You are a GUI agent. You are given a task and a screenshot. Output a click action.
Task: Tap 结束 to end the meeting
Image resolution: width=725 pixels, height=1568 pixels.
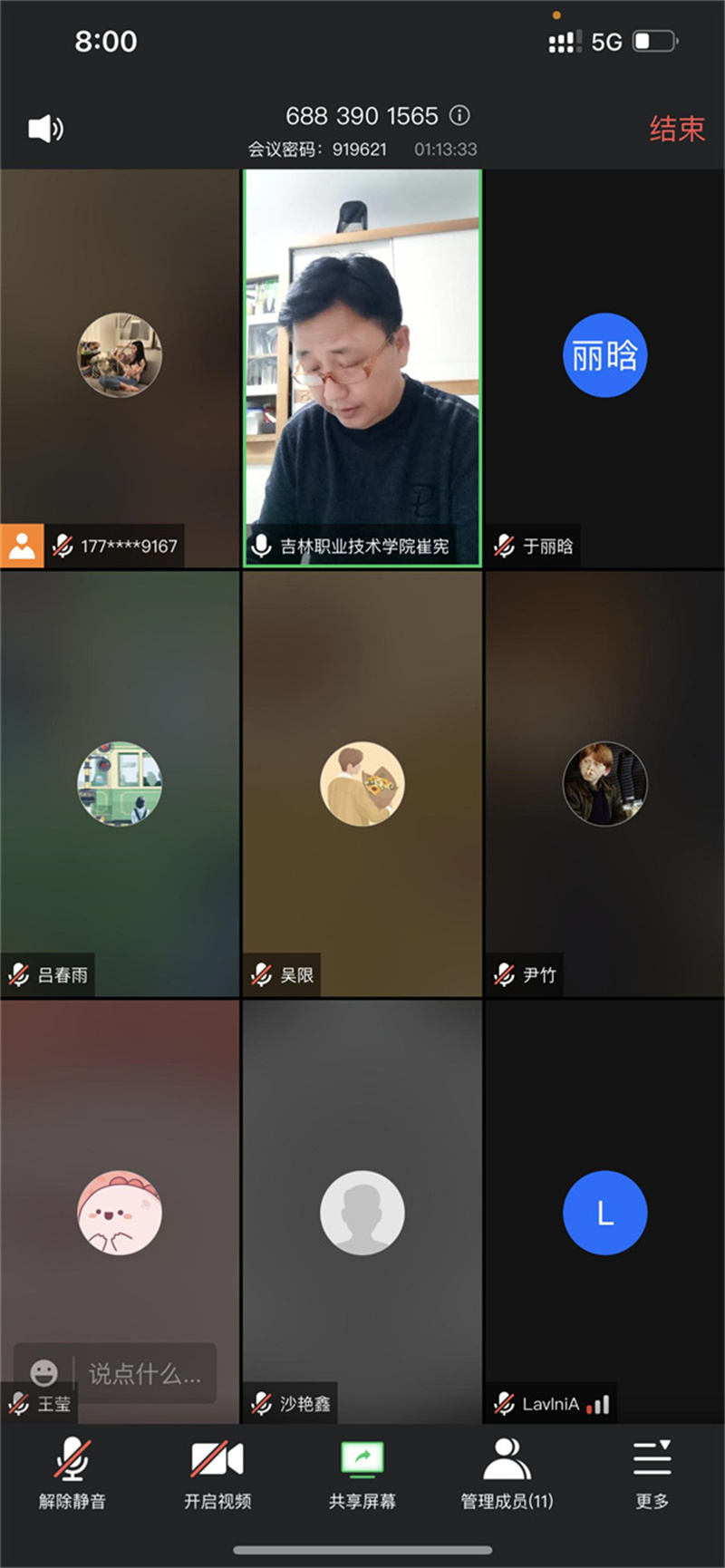676,129
